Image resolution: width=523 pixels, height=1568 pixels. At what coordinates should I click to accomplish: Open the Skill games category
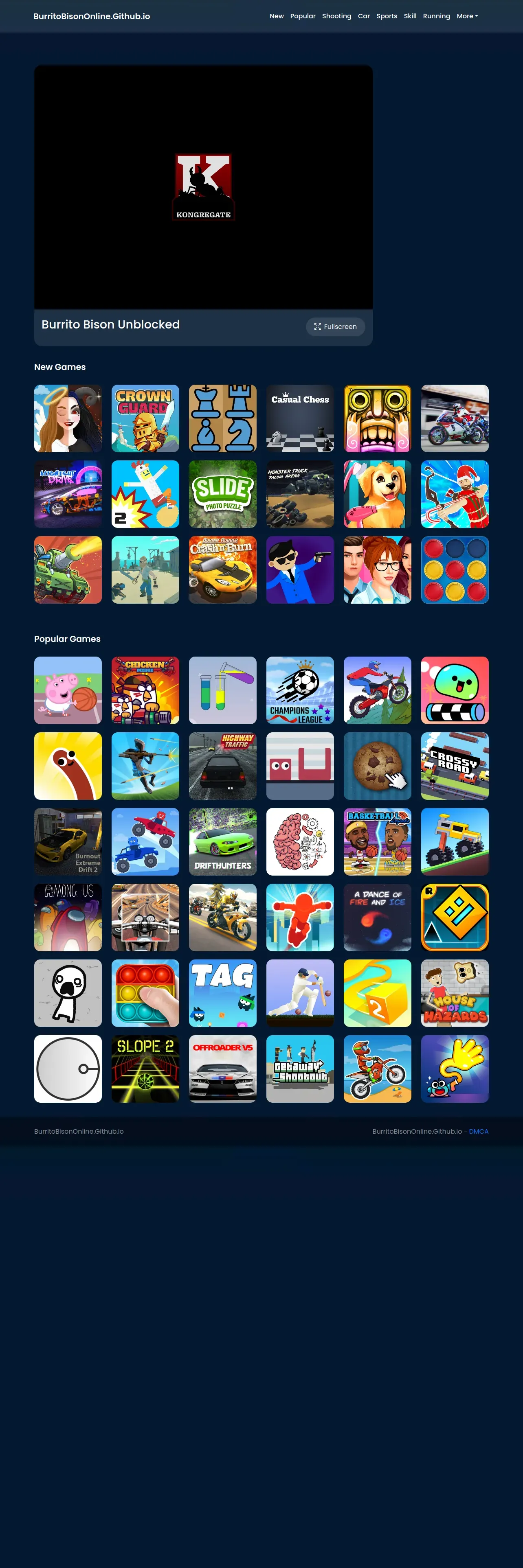coord(410,16)
